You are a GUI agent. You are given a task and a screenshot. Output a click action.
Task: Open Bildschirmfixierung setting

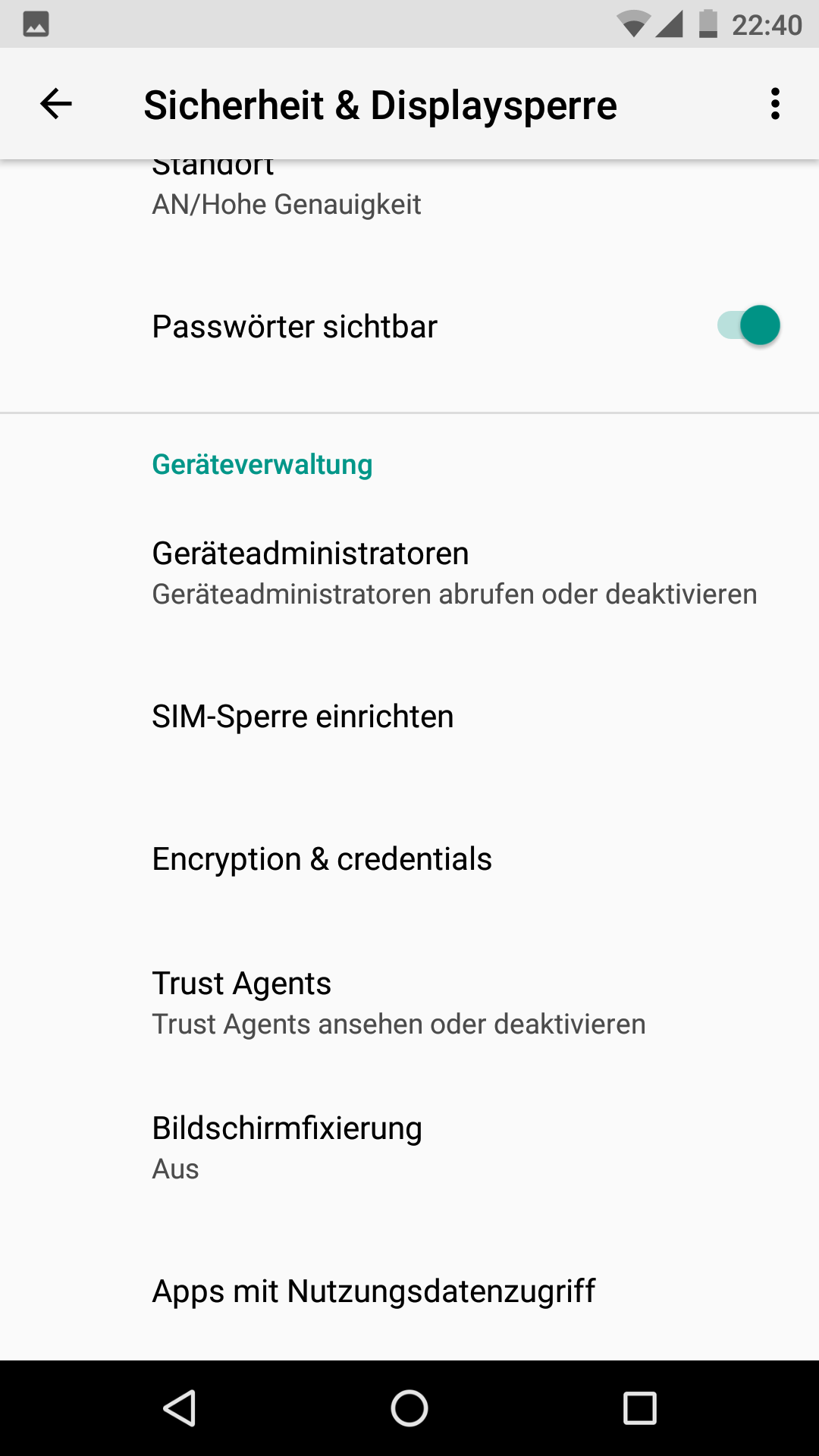coord(287,1147)
